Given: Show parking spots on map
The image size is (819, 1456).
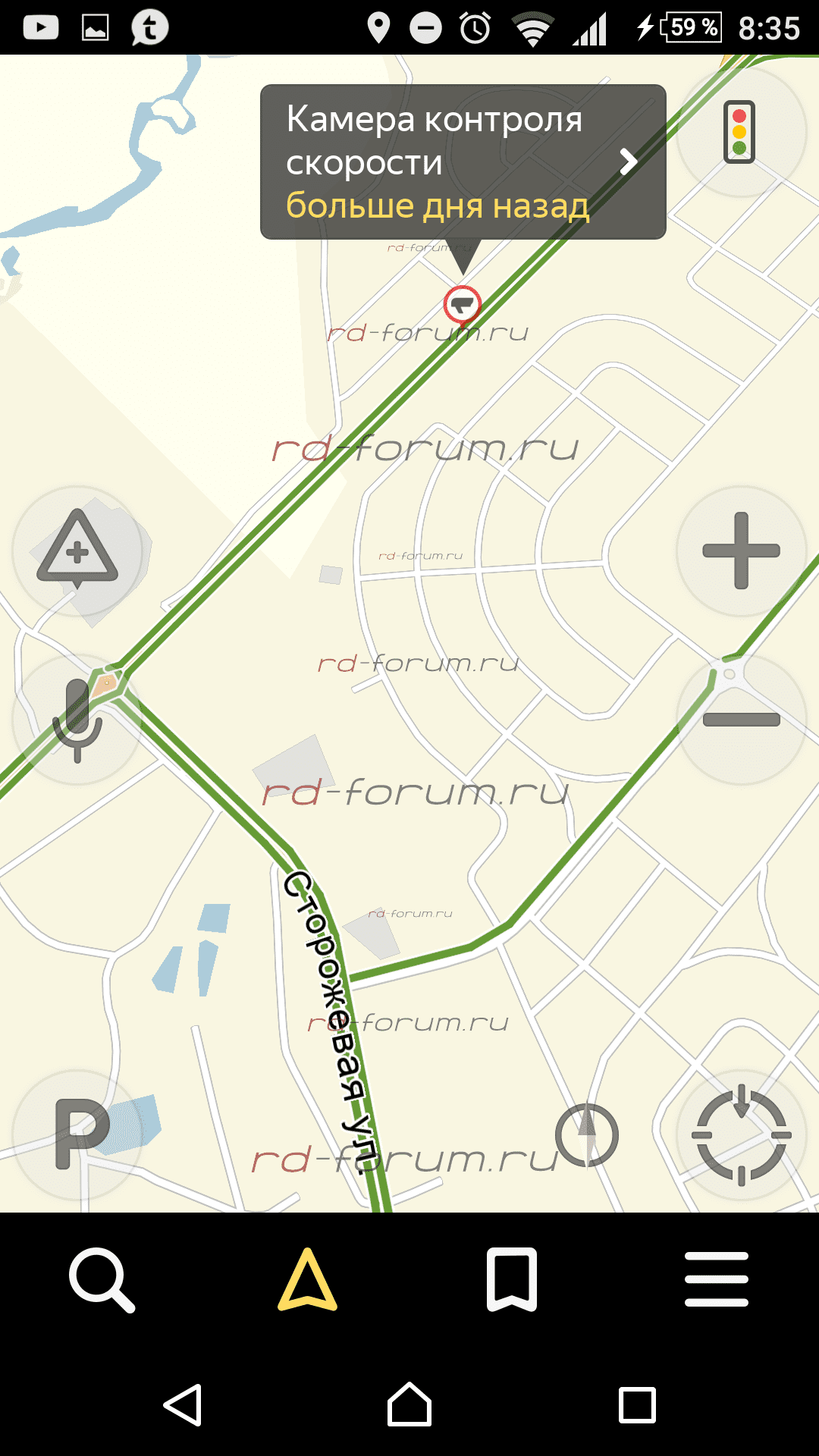Looking at the screenshot, I should click(x=79, y=1134).
